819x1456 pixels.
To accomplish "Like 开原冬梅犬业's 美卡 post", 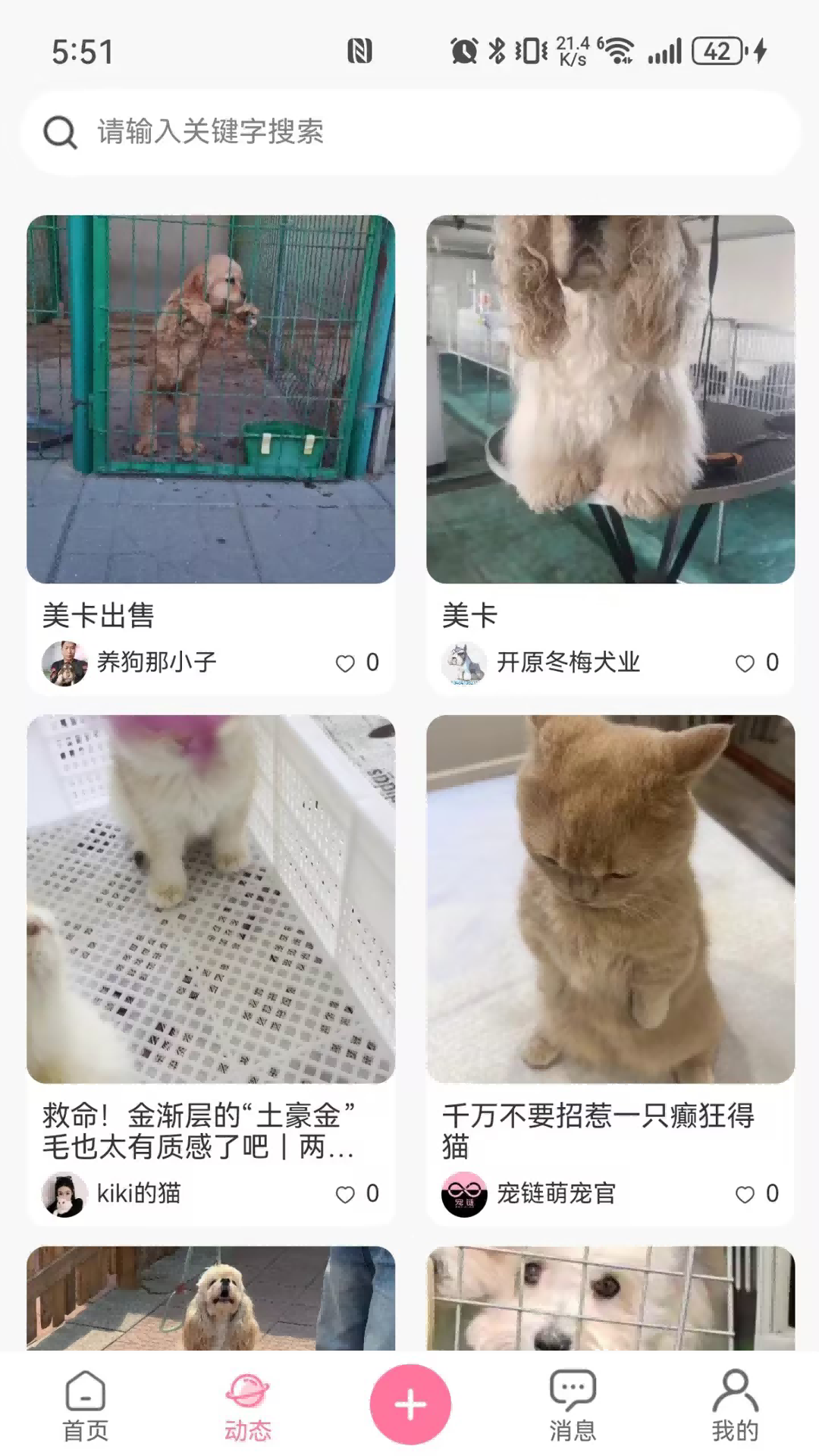I will point(745,664).
